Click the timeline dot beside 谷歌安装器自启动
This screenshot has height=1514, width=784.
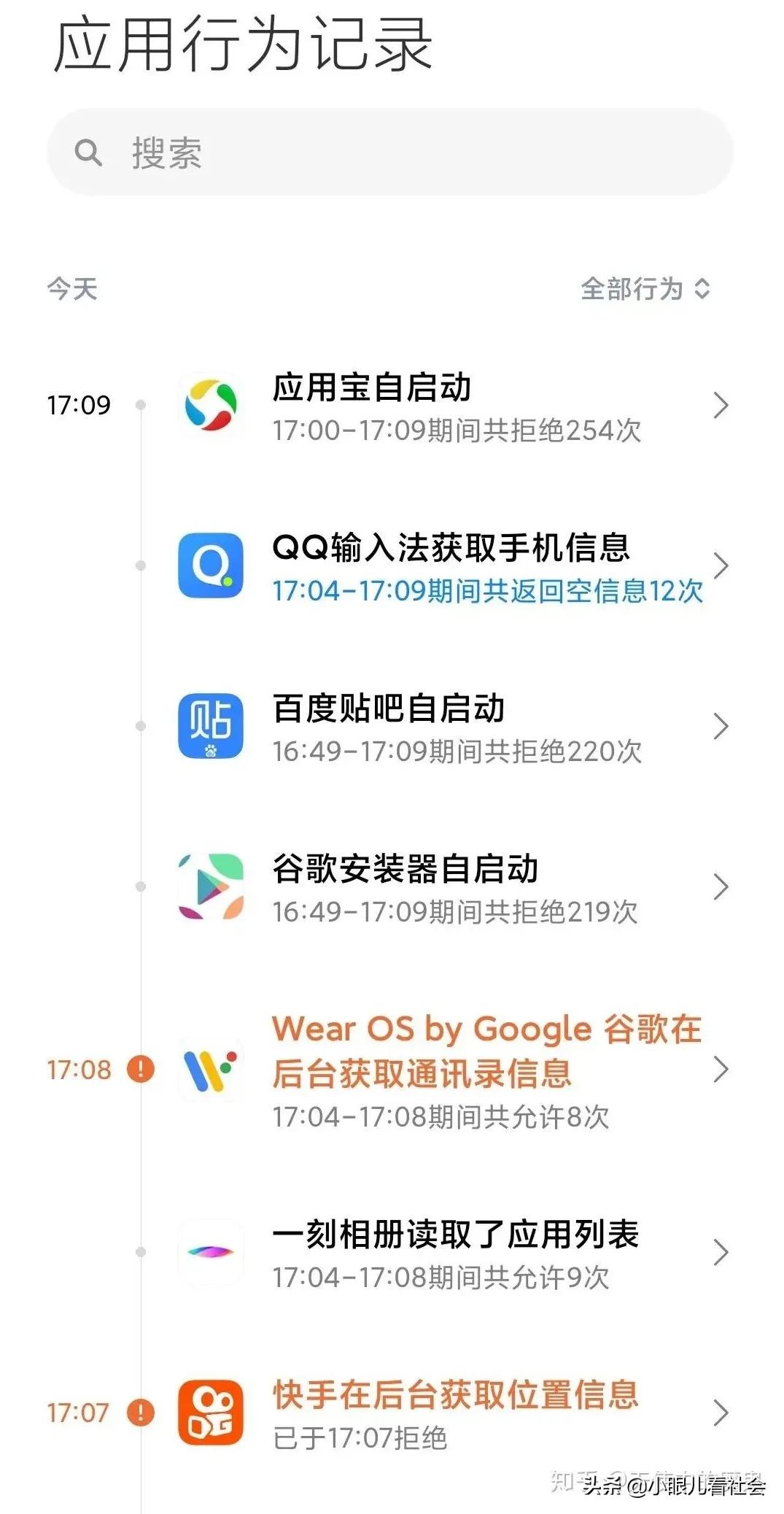[139, 887]
